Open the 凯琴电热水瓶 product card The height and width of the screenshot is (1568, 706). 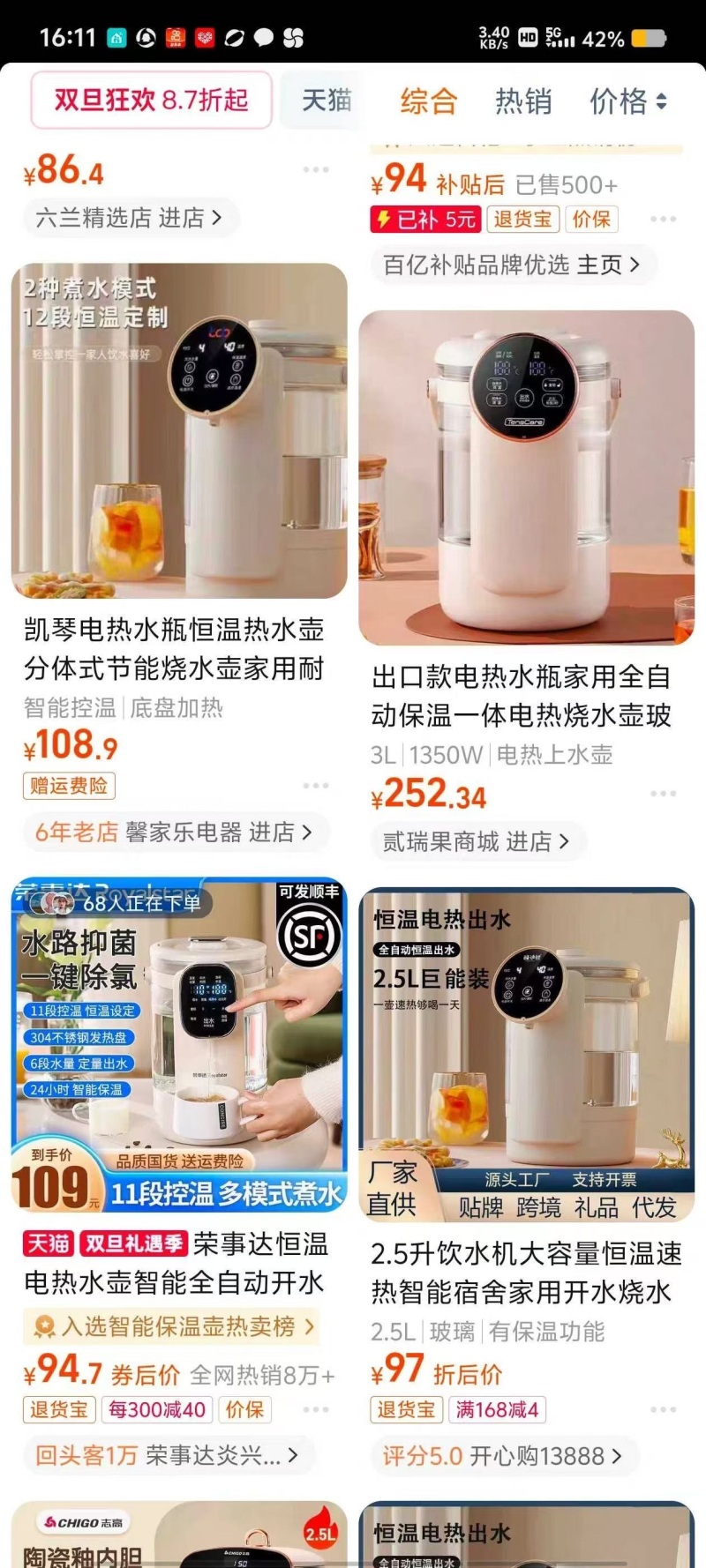tap(179, 432)
